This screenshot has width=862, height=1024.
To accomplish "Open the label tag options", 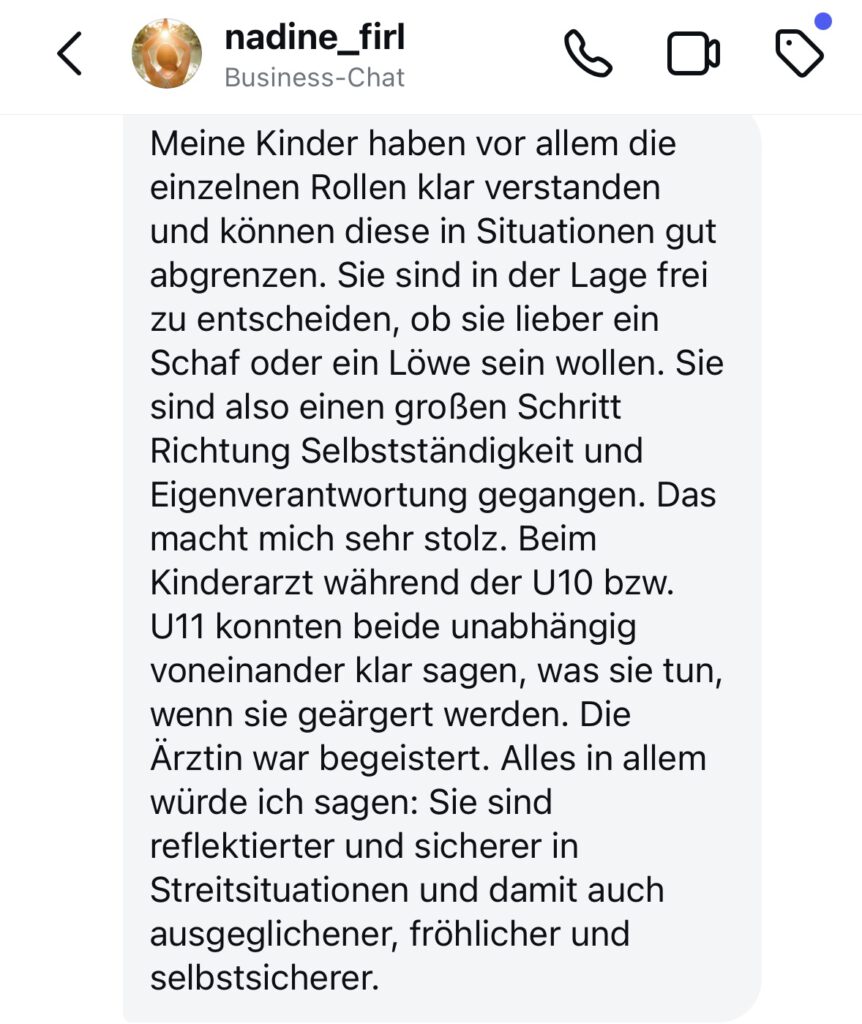I will [800, 54].
